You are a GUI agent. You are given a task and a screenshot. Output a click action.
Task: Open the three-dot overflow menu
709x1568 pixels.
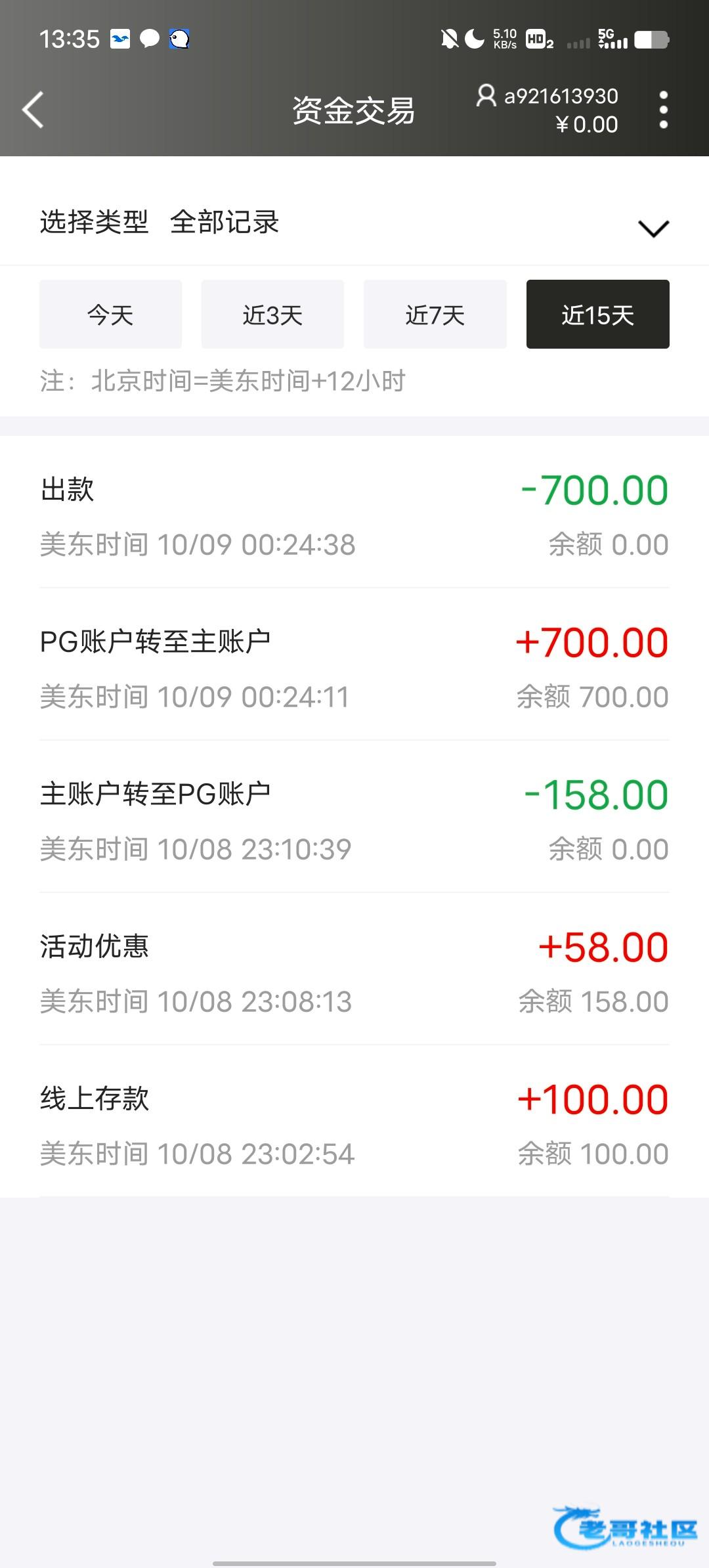pos(663,110)
